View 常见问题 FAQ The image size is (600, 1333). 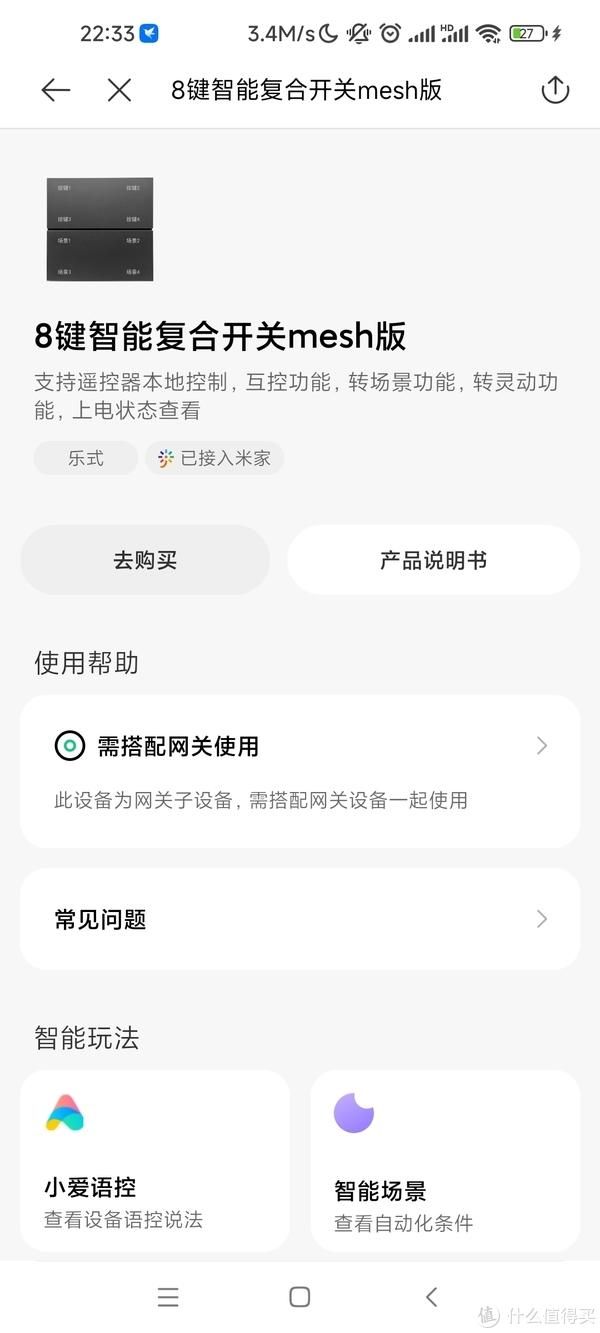click(x=300, y=919)
